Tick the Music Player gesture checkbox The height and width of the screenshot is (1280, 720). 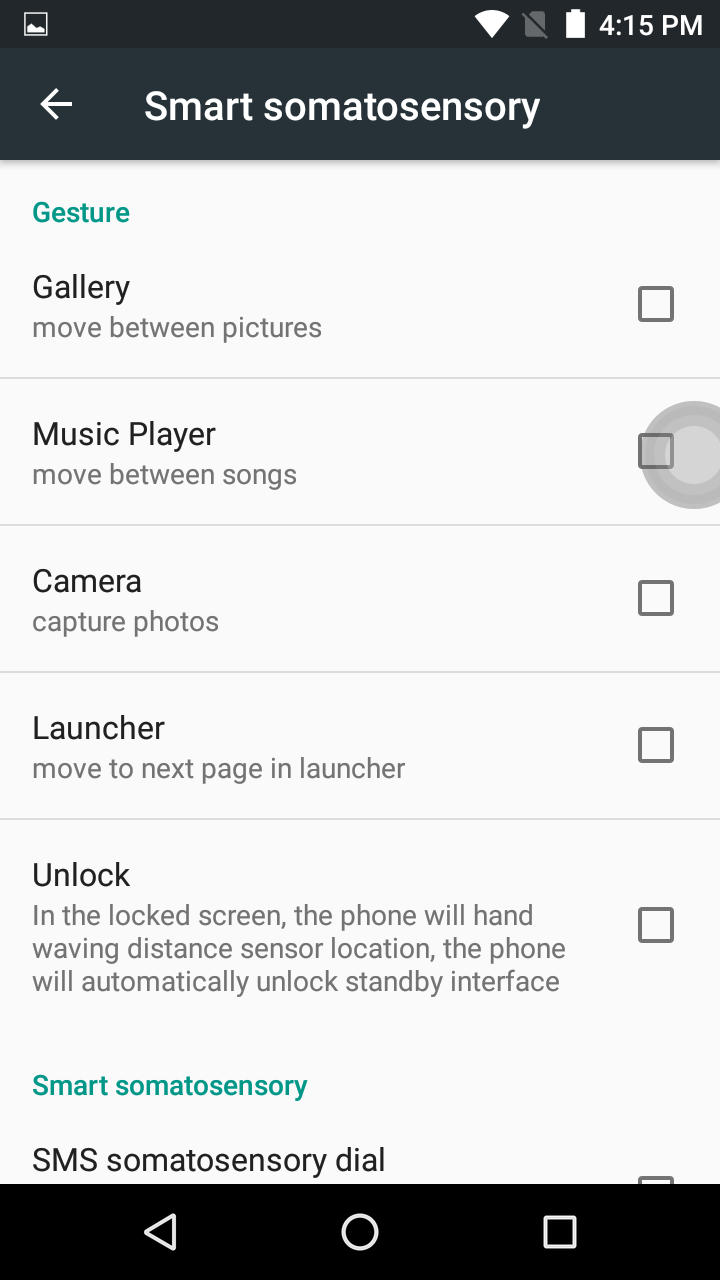click(655, 451)
